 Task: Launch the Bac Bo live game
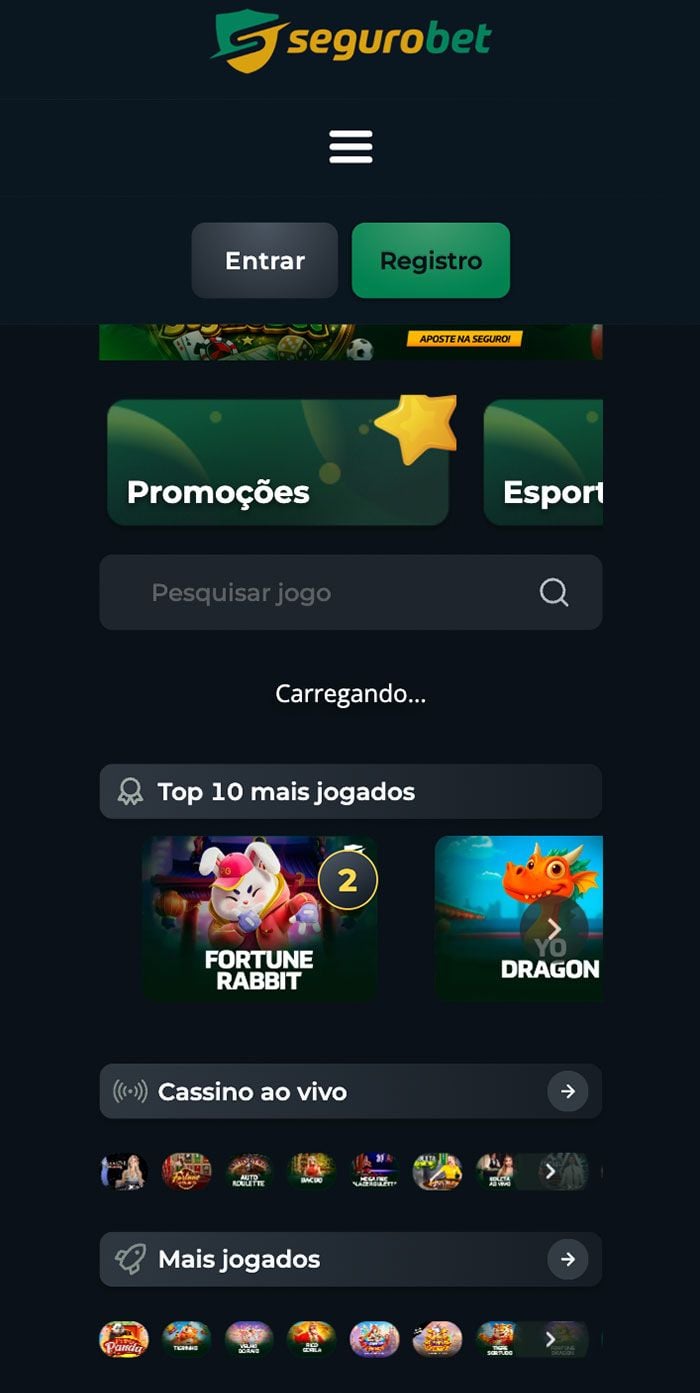point(312,1171)
